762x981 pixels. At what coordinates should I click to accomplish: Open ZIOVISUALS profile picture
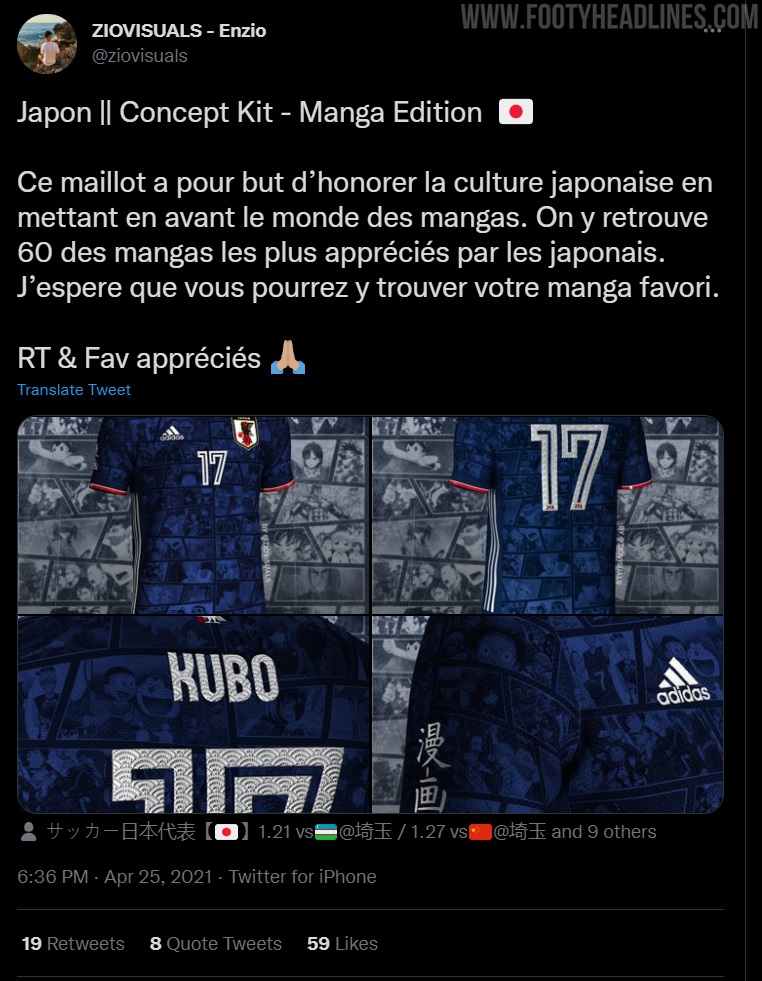click(47, 43)
